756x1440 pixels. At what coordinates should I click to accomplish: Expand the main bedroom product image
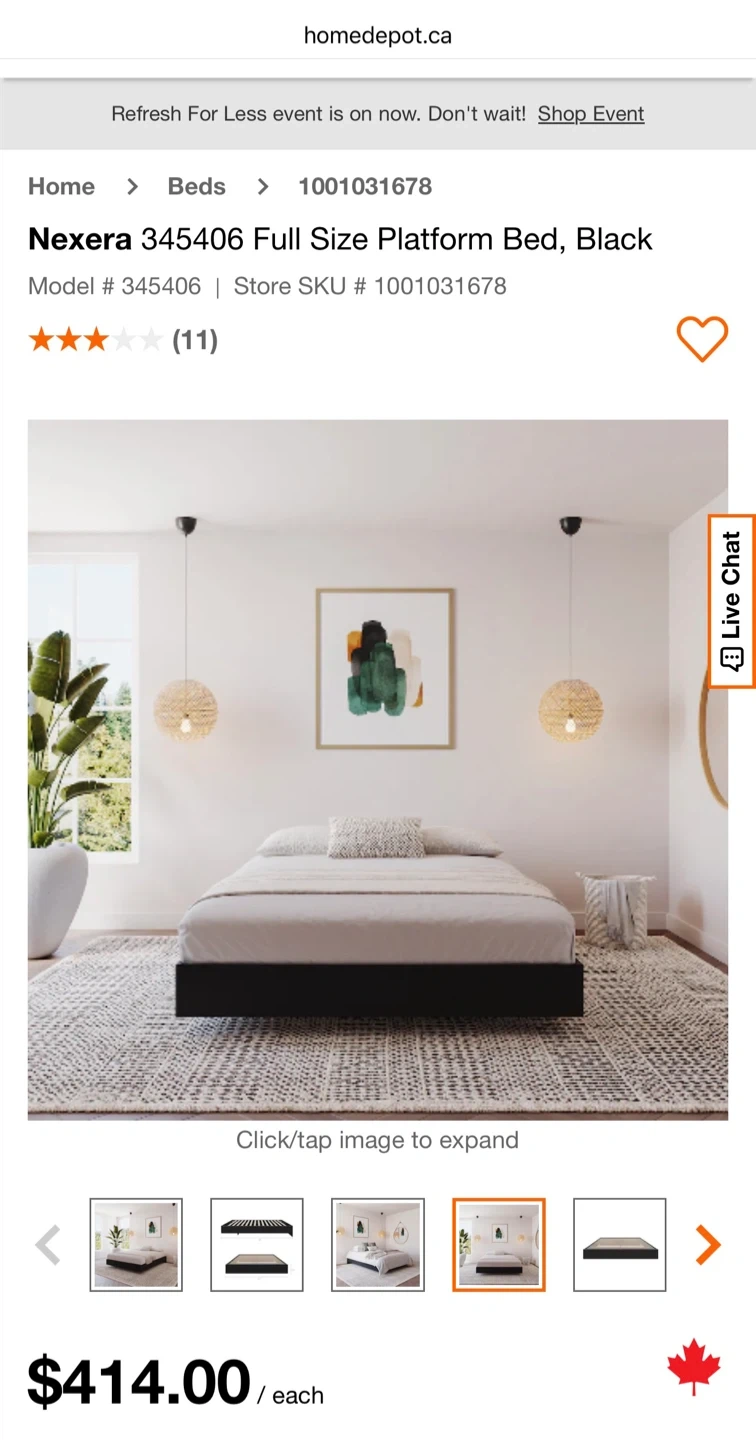[378, 769]
